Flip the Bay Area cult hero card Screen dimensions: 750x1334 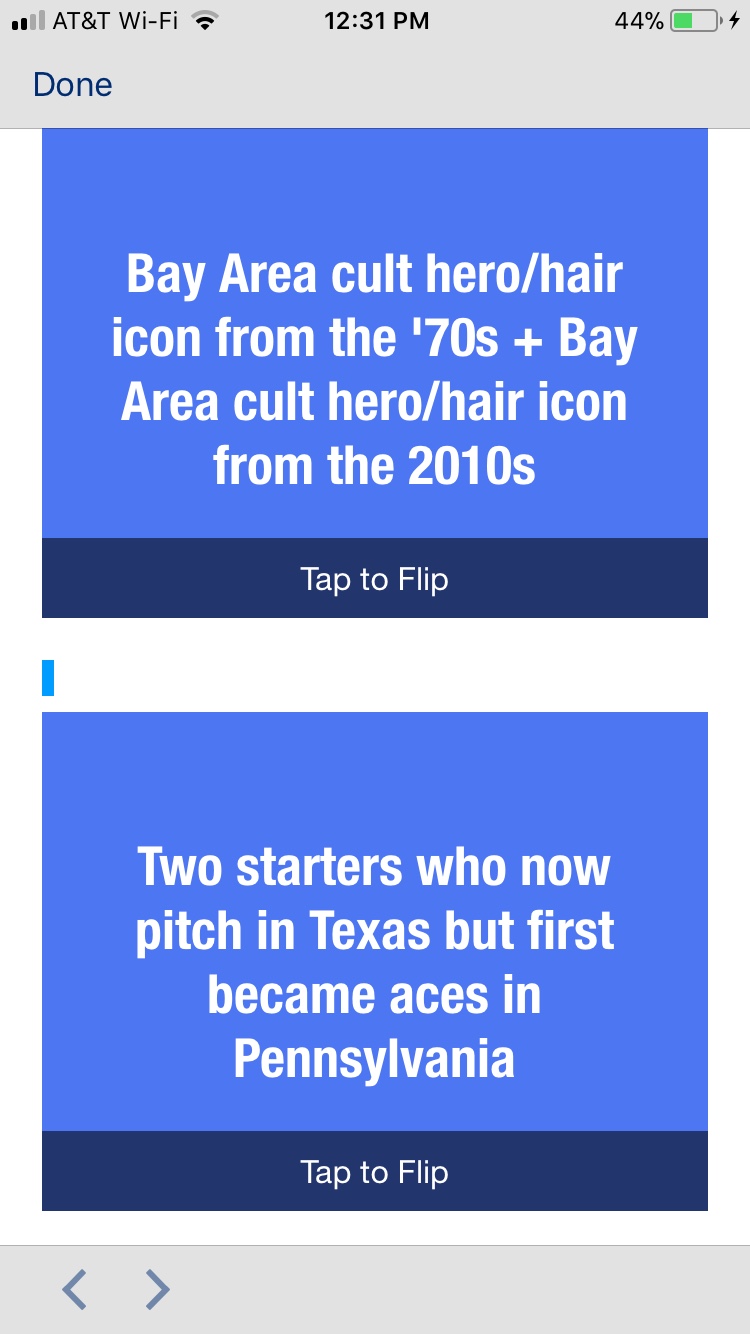pyautogui.click(x=375, y=578)
